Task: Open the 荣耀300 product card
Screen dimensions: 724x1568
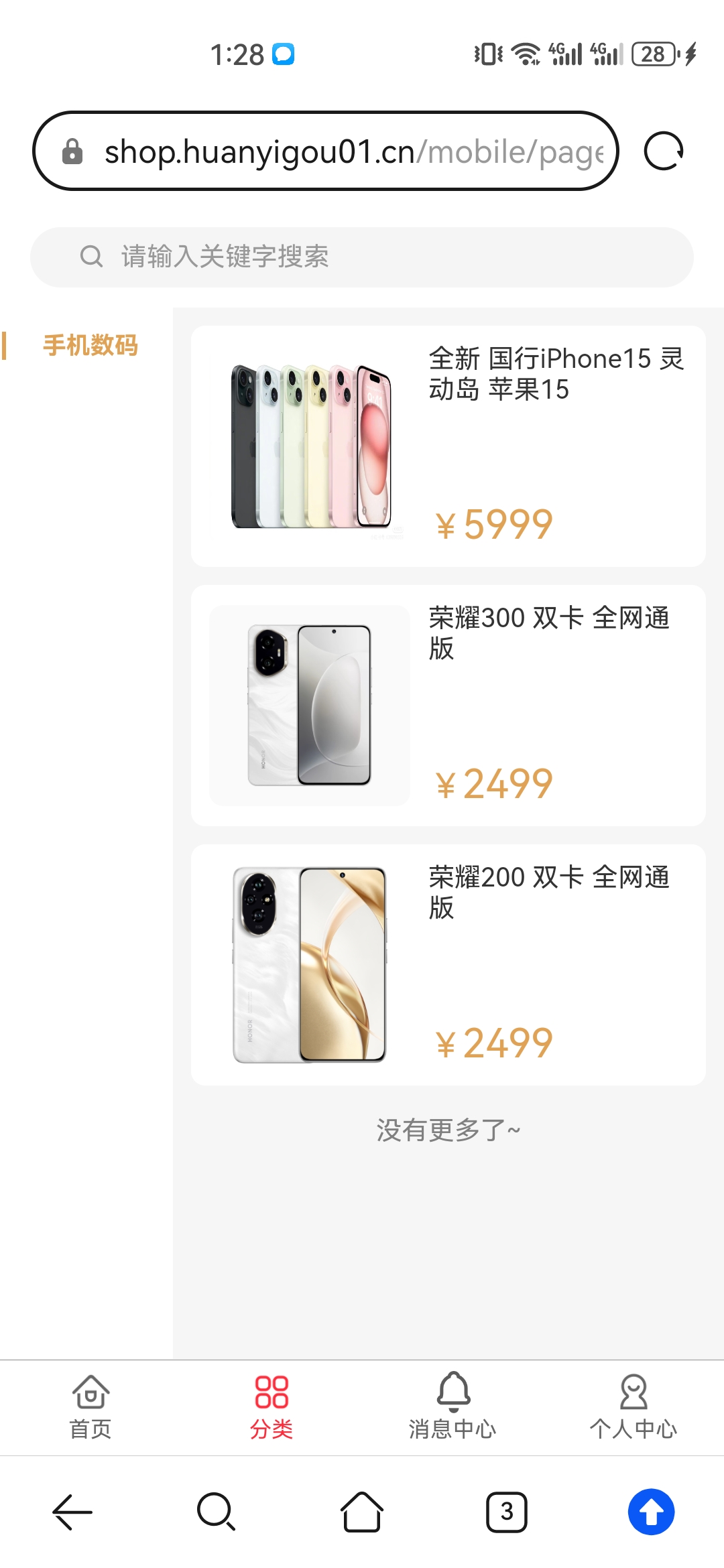Action: pyautogui.click(x=448, y=706)
